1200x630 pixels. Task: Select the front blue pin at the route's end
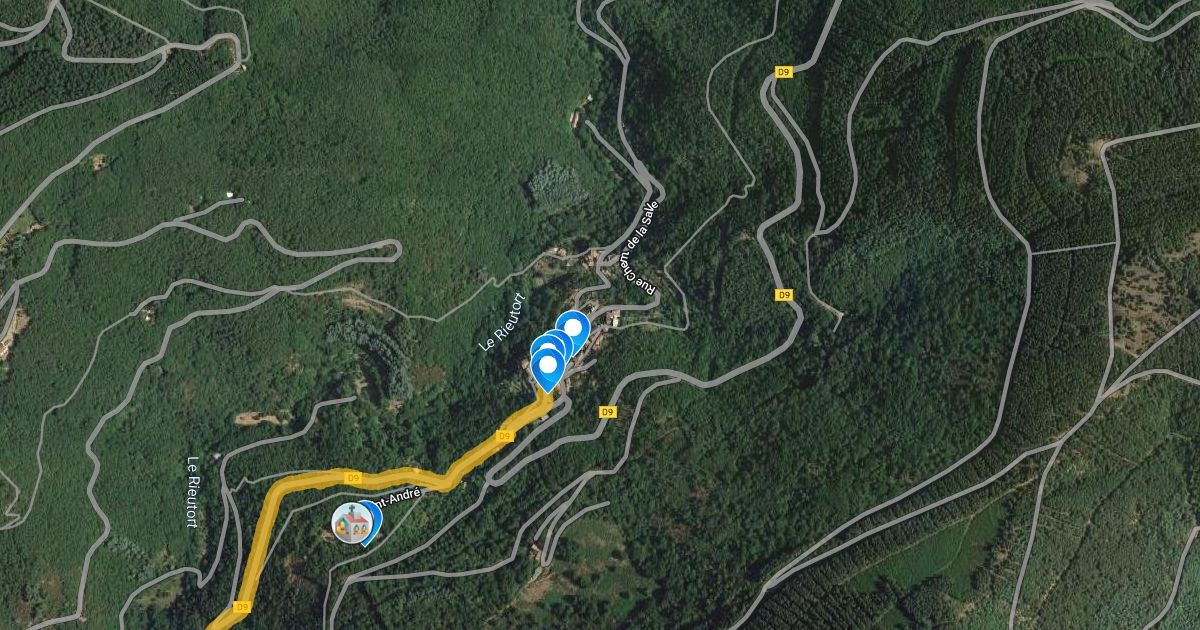[x=547, y=366]
